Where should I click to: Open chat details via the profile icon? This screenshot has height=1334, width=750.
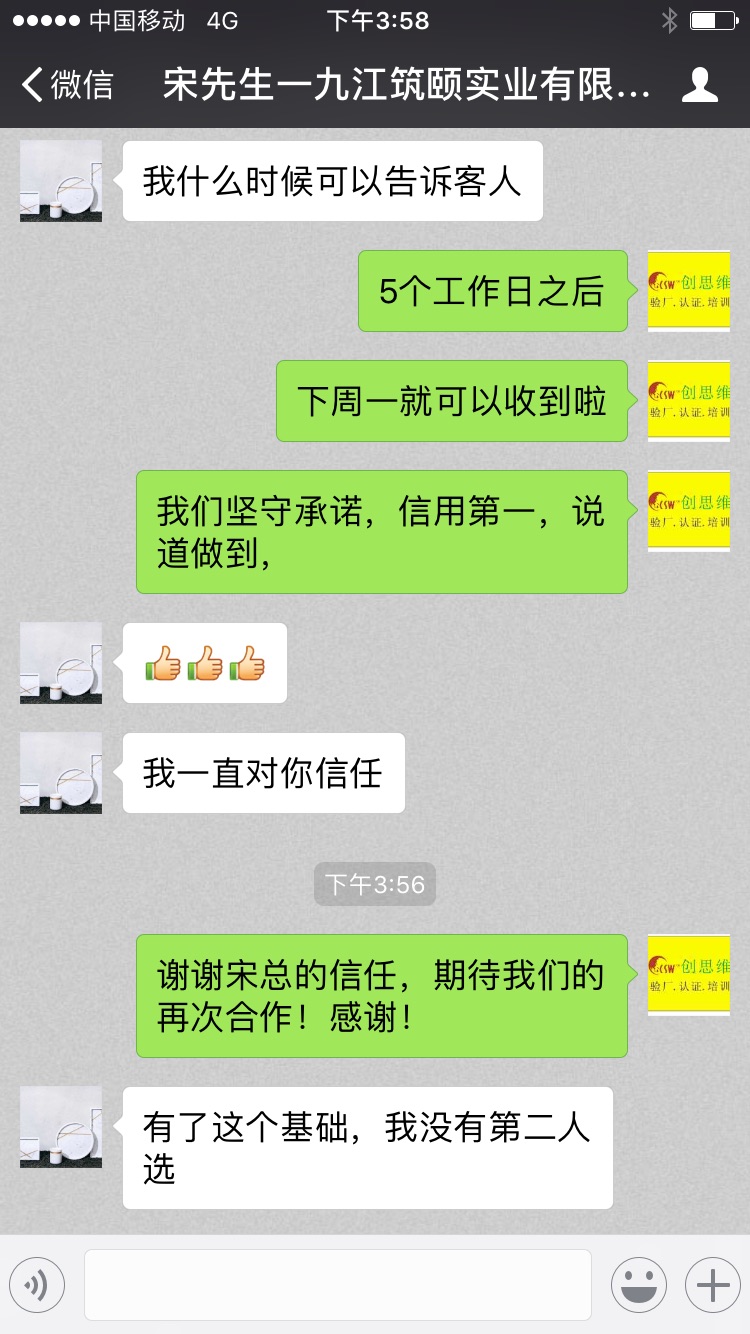[699, 85]
